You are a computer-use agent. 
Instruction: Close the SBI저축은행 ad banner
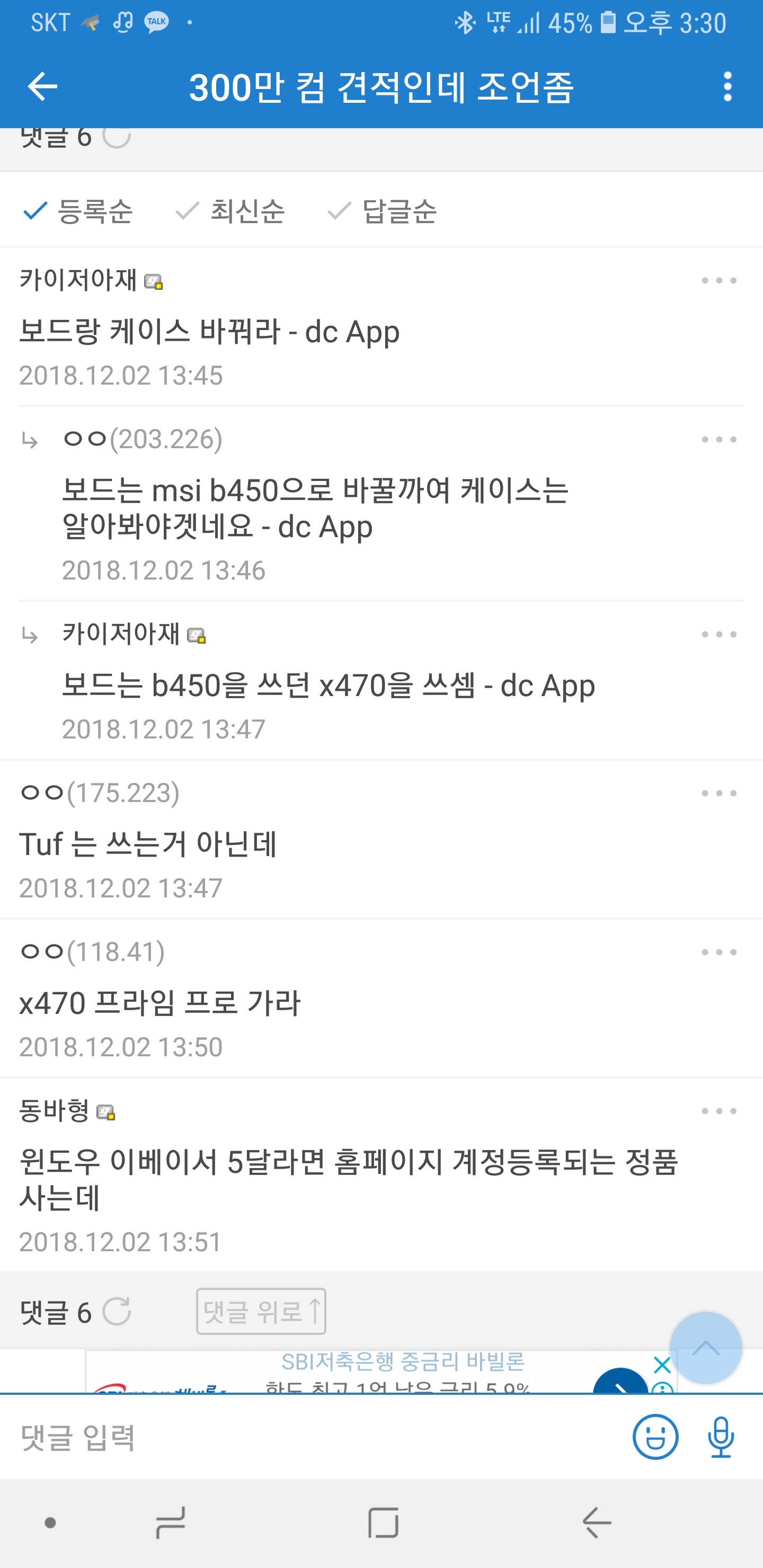click(x=662, y=1365)
